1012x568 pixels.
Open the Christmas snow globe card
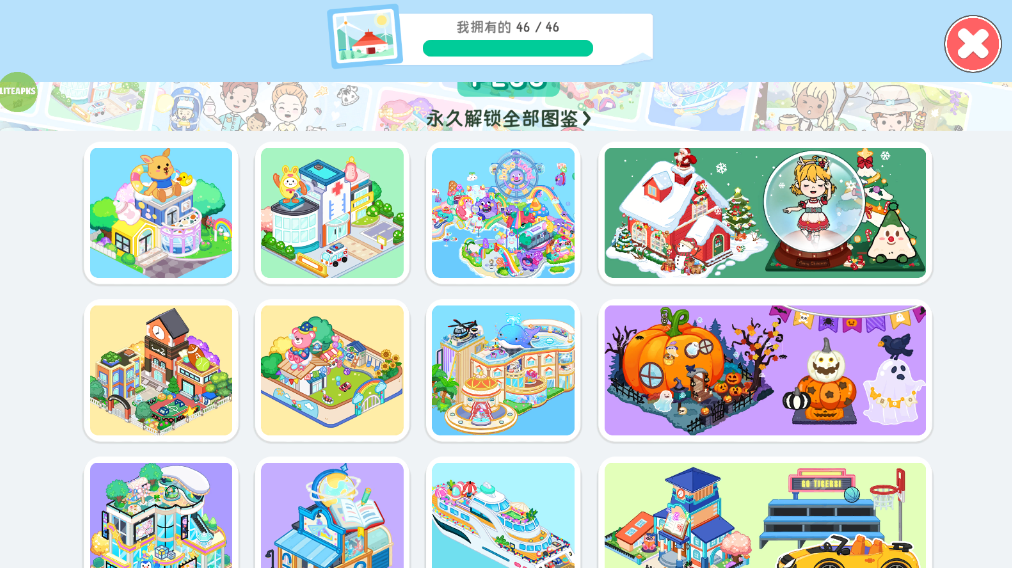coord(765,213)
